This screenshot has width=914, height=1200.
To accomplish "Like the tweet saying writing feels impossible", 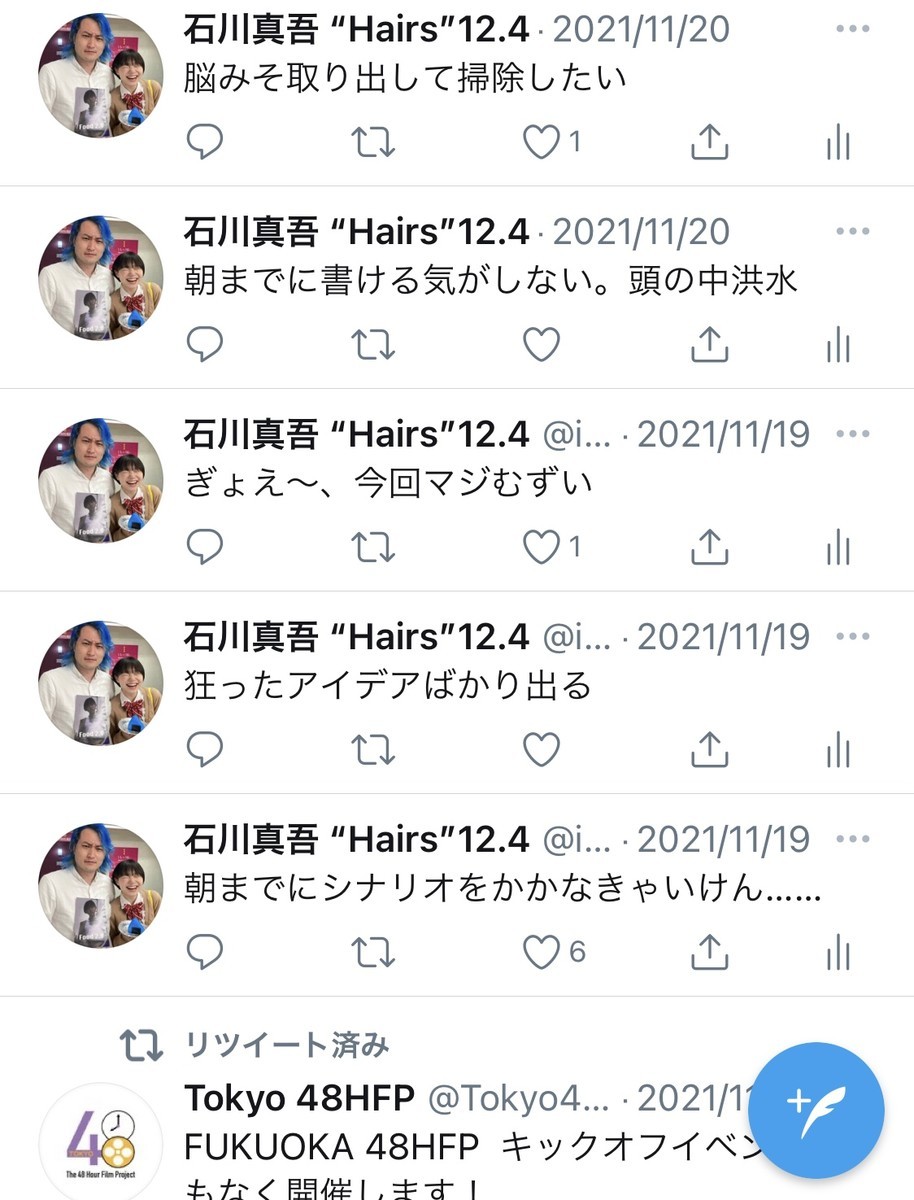I will pos(540,344).
